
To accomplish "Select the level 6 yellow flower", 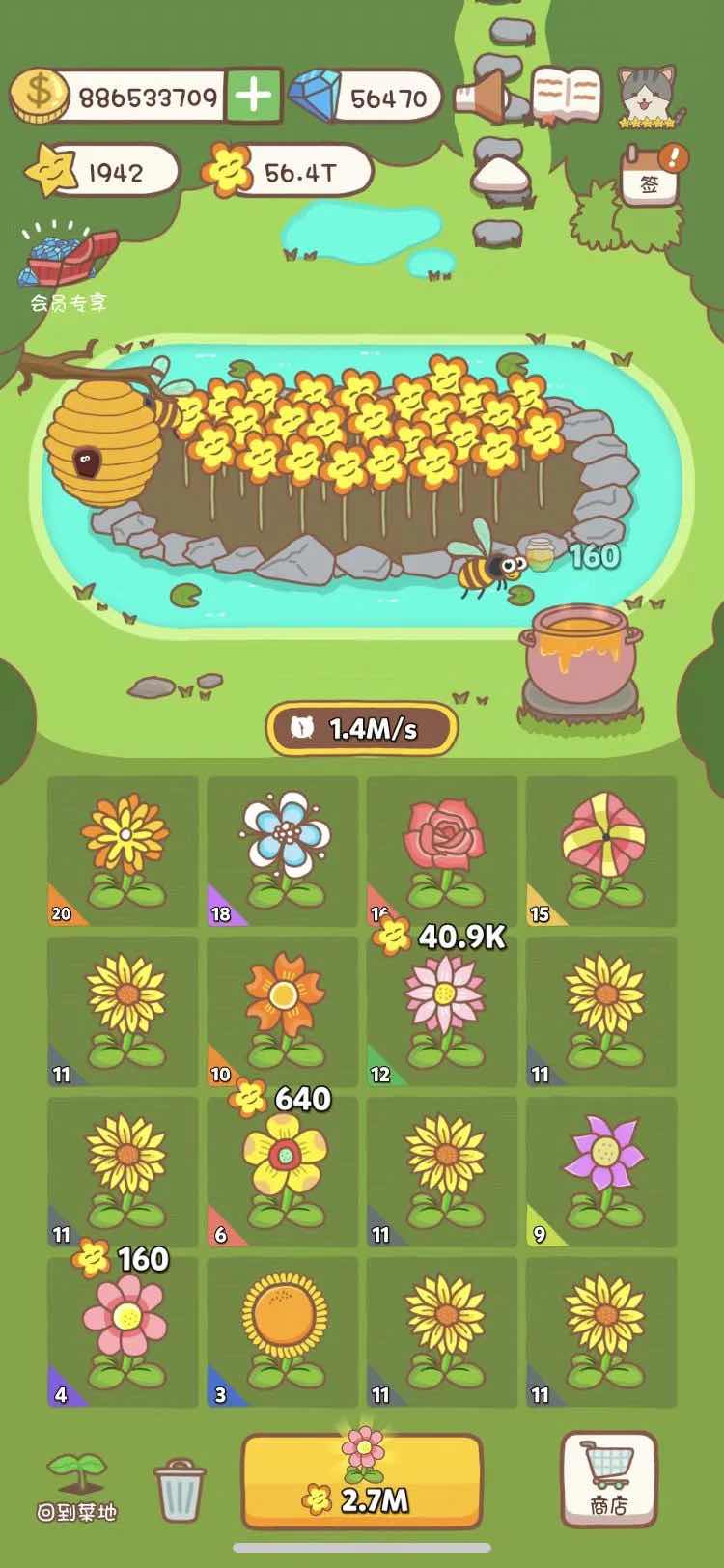I will [x=283, y=1171].
